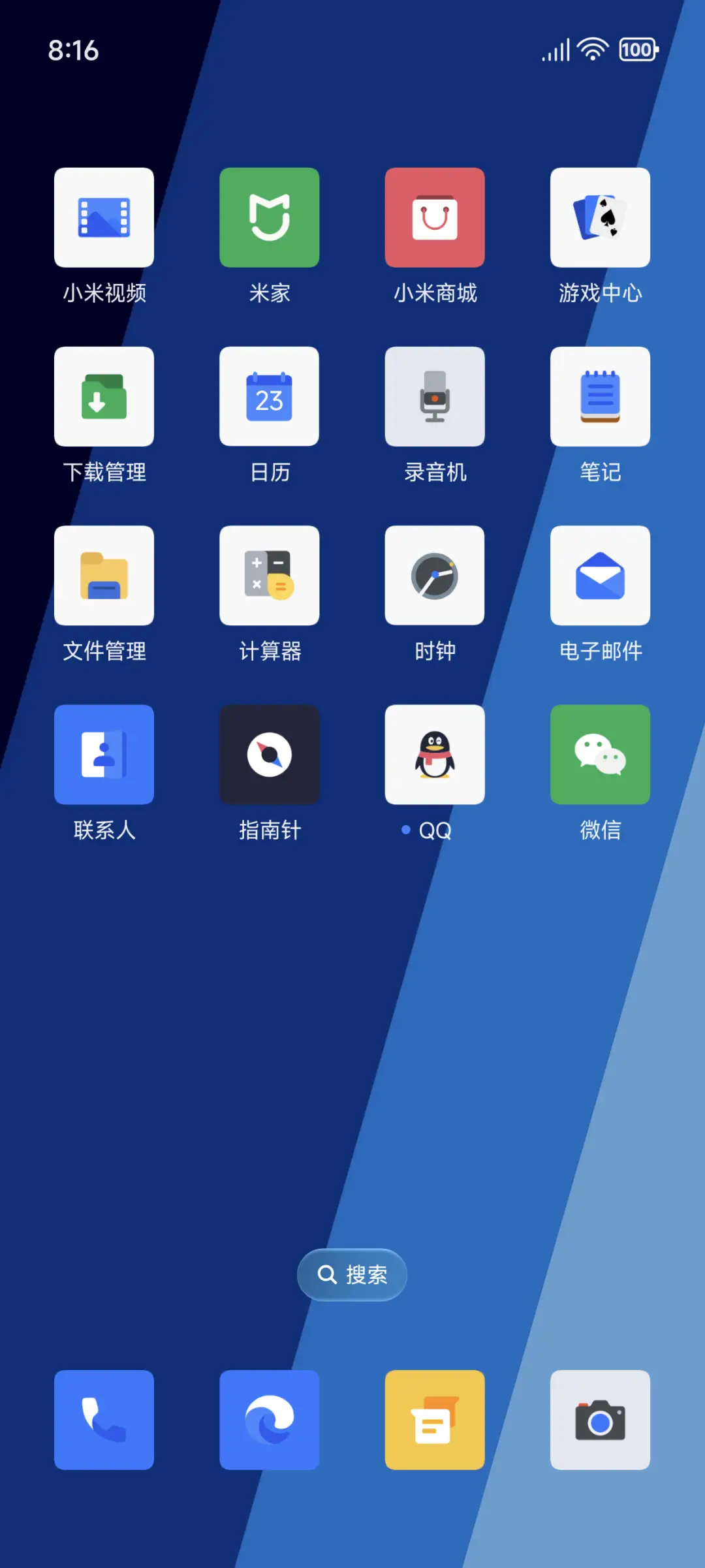The height and width of the screenshot is (1568, 705).
Task: Launch the browser from the dock
Action: coord(270,1420)
